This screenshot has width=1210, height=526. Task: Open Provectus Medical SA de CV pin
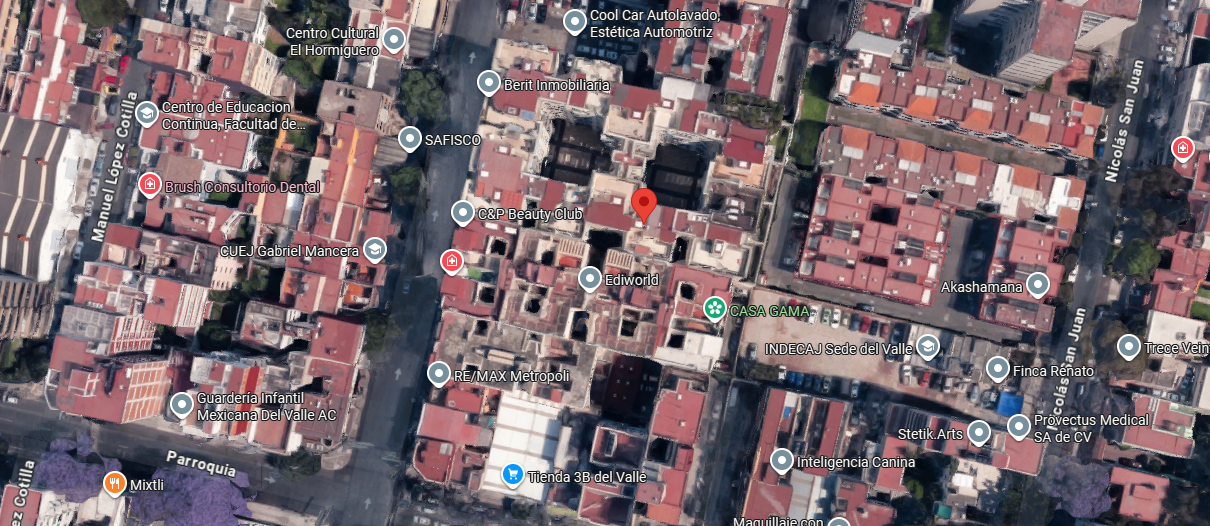point(1019,427)
